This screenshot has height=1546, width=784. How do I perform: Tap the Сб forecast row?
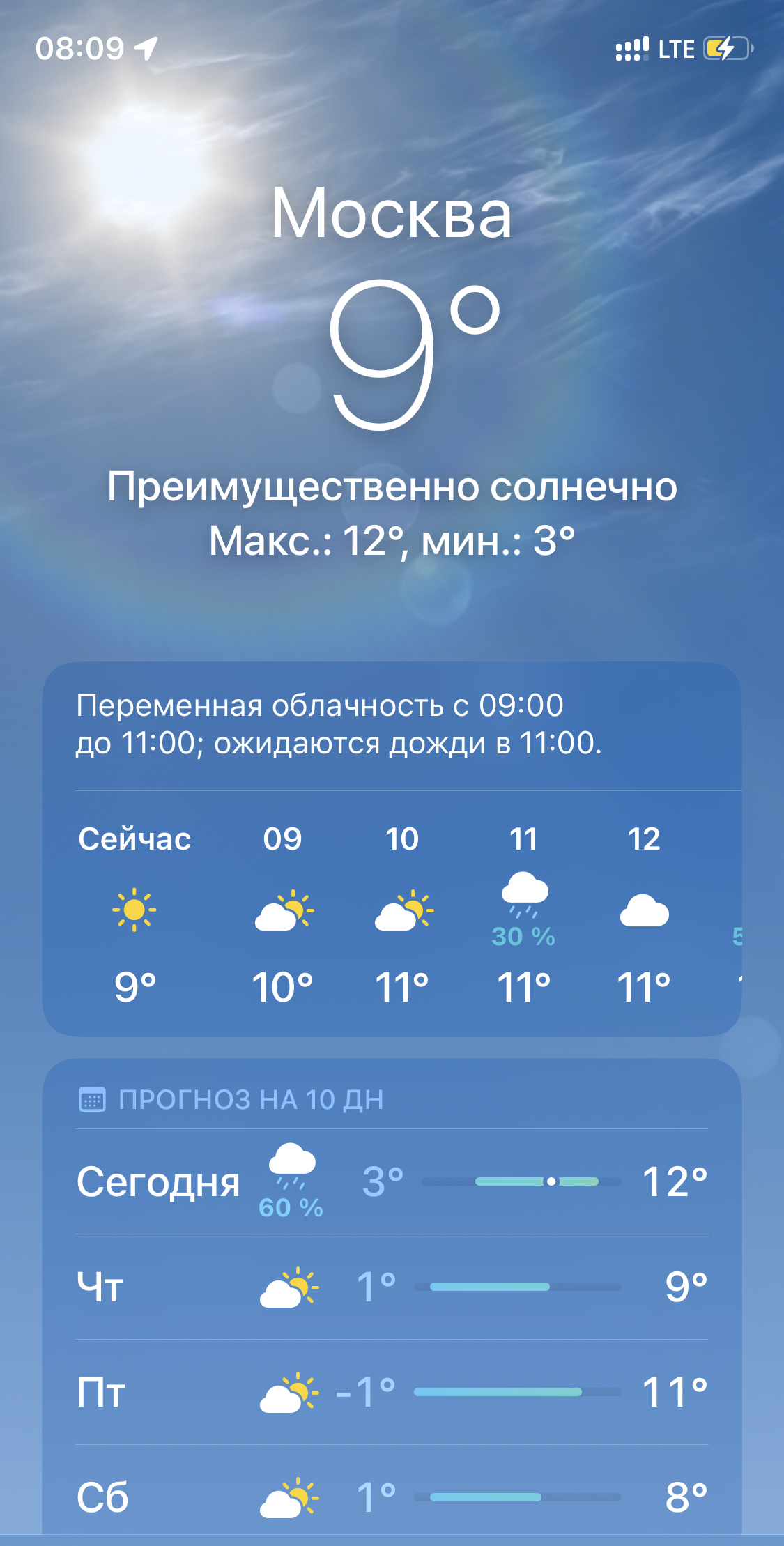[x=392, y=1497]
